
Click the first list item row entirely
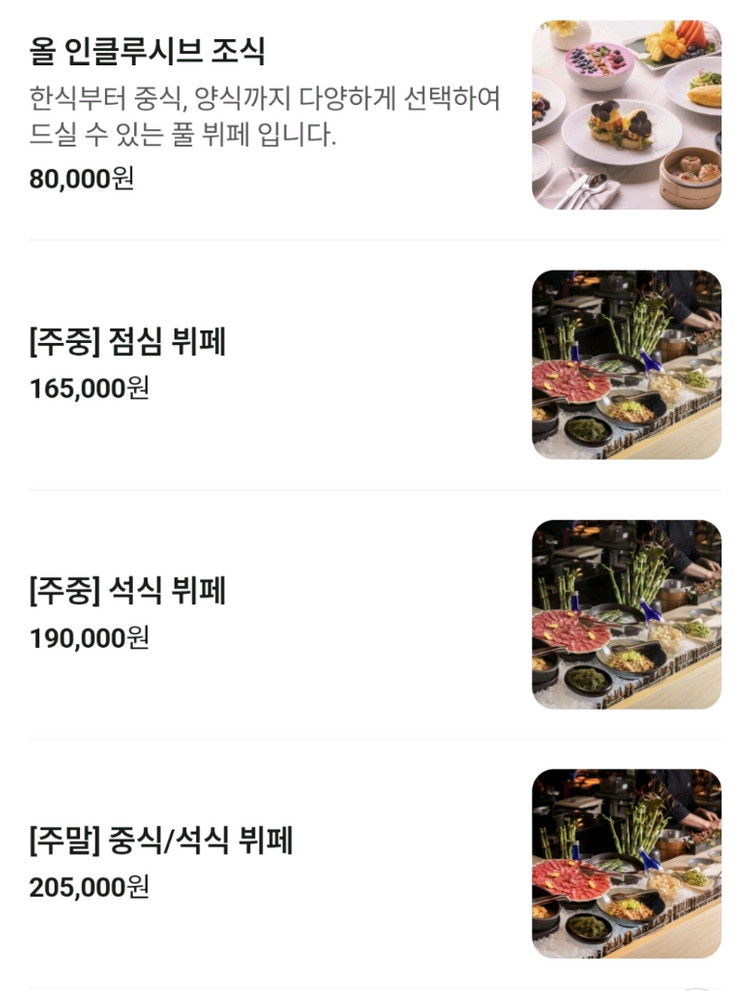point(375,115)
